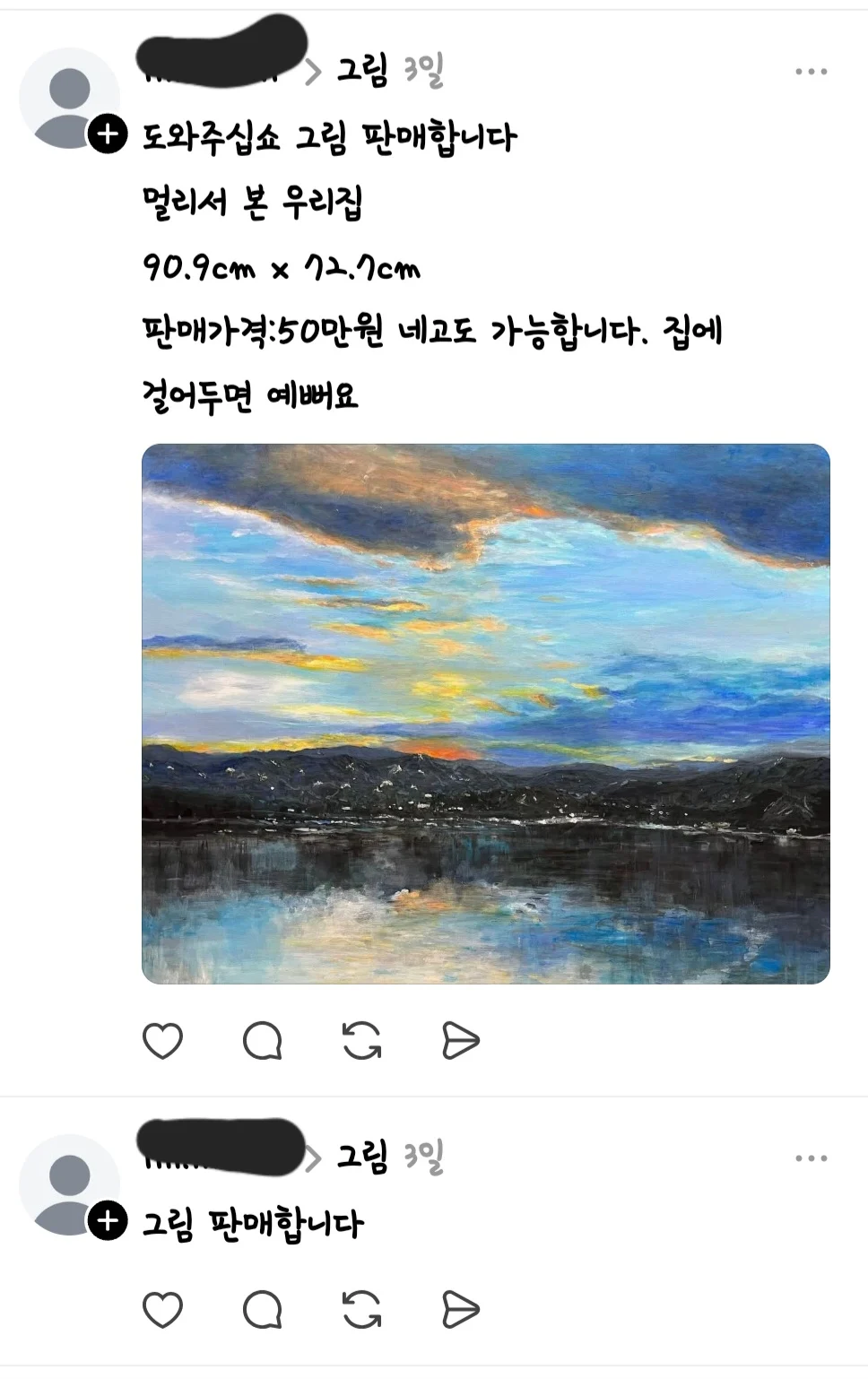The width and height of the screenshot is (868, 1379).
Task: Like the post selling the 50만원 painting
Action: click(x=162, y=1040)
